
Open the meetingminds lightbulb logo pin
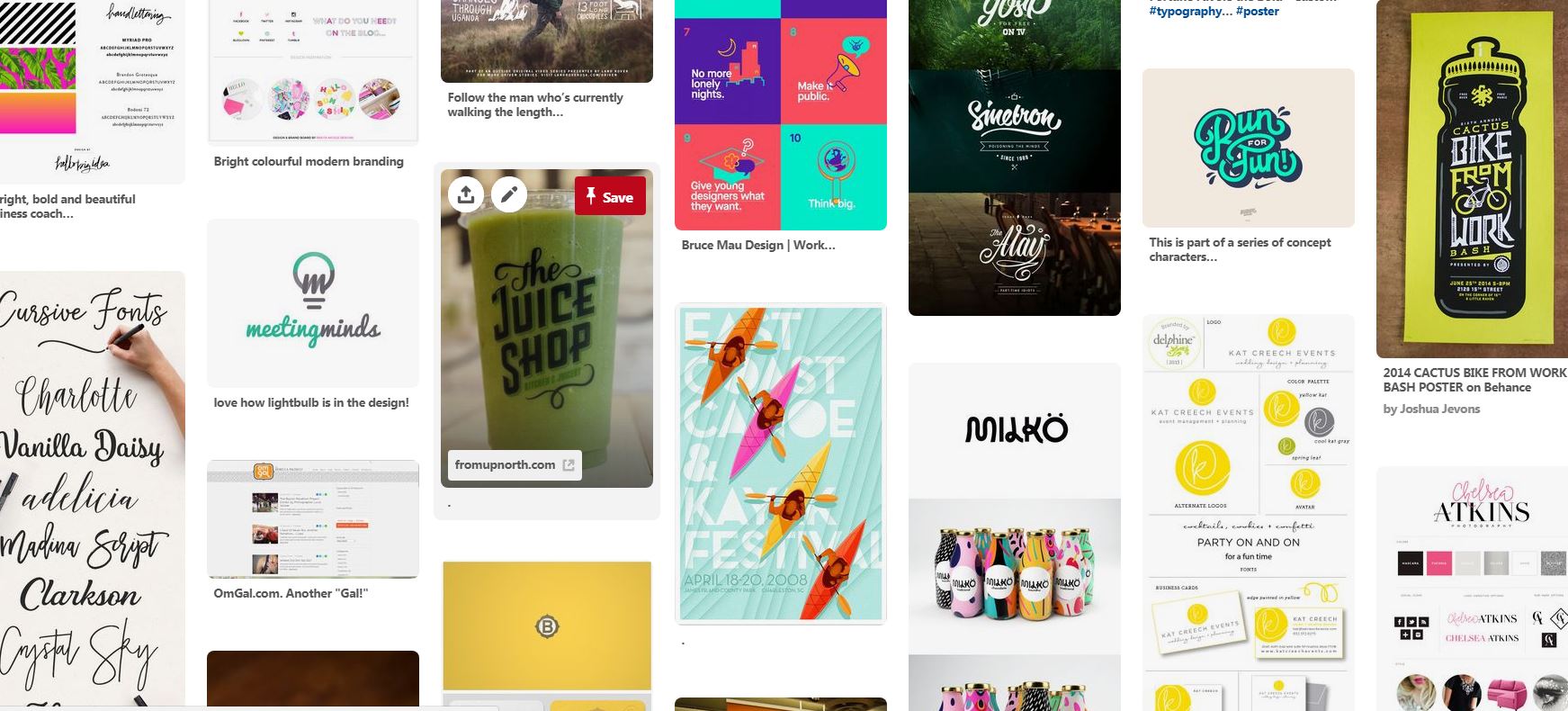(x=313, y=303)
